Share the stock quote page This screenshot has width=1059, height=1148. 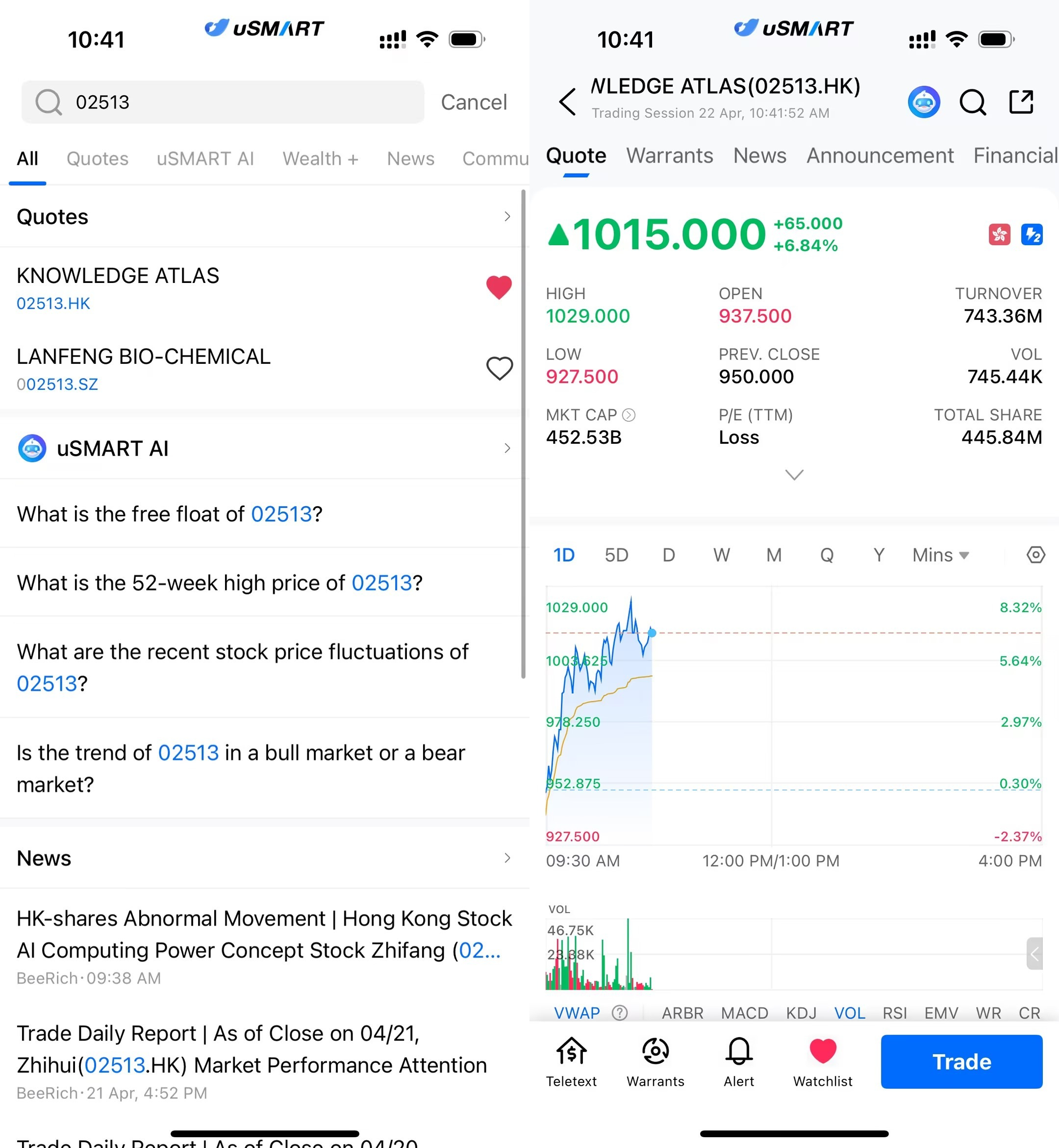1021,102
